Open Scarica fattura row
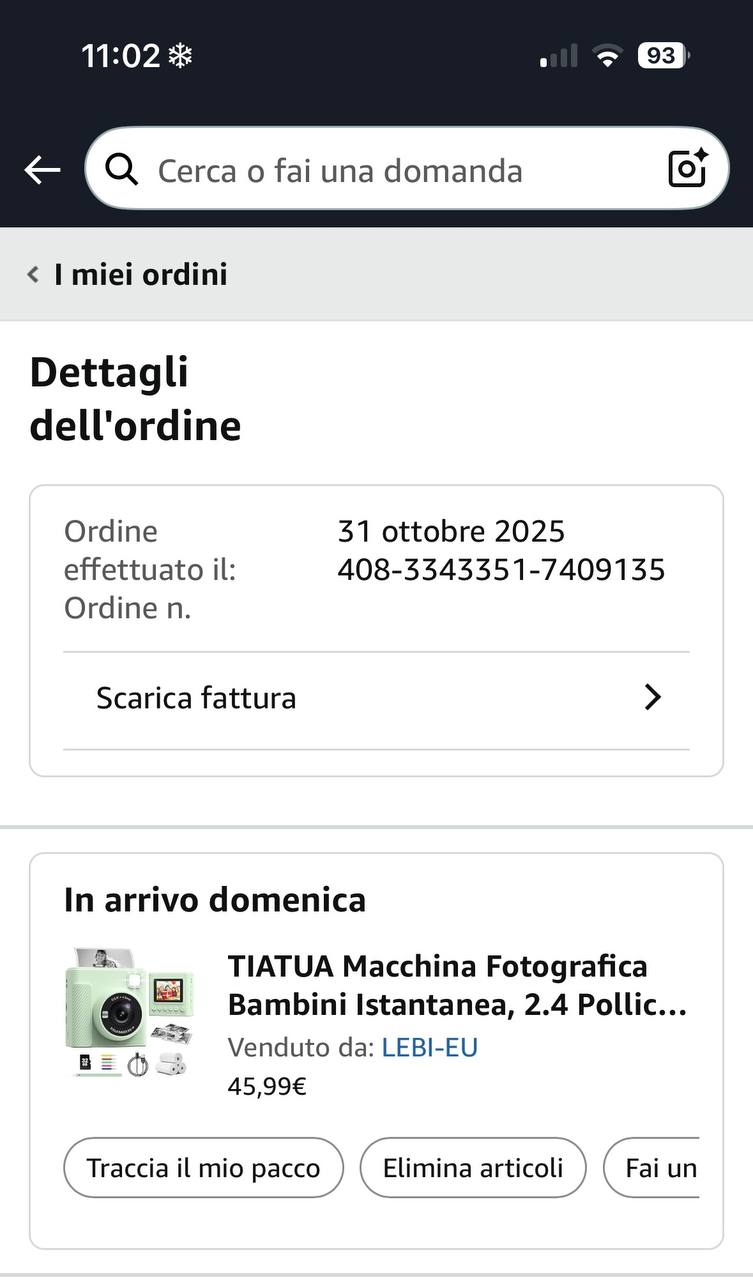This screenshot has height=1280, width=753. click(376, 698)
